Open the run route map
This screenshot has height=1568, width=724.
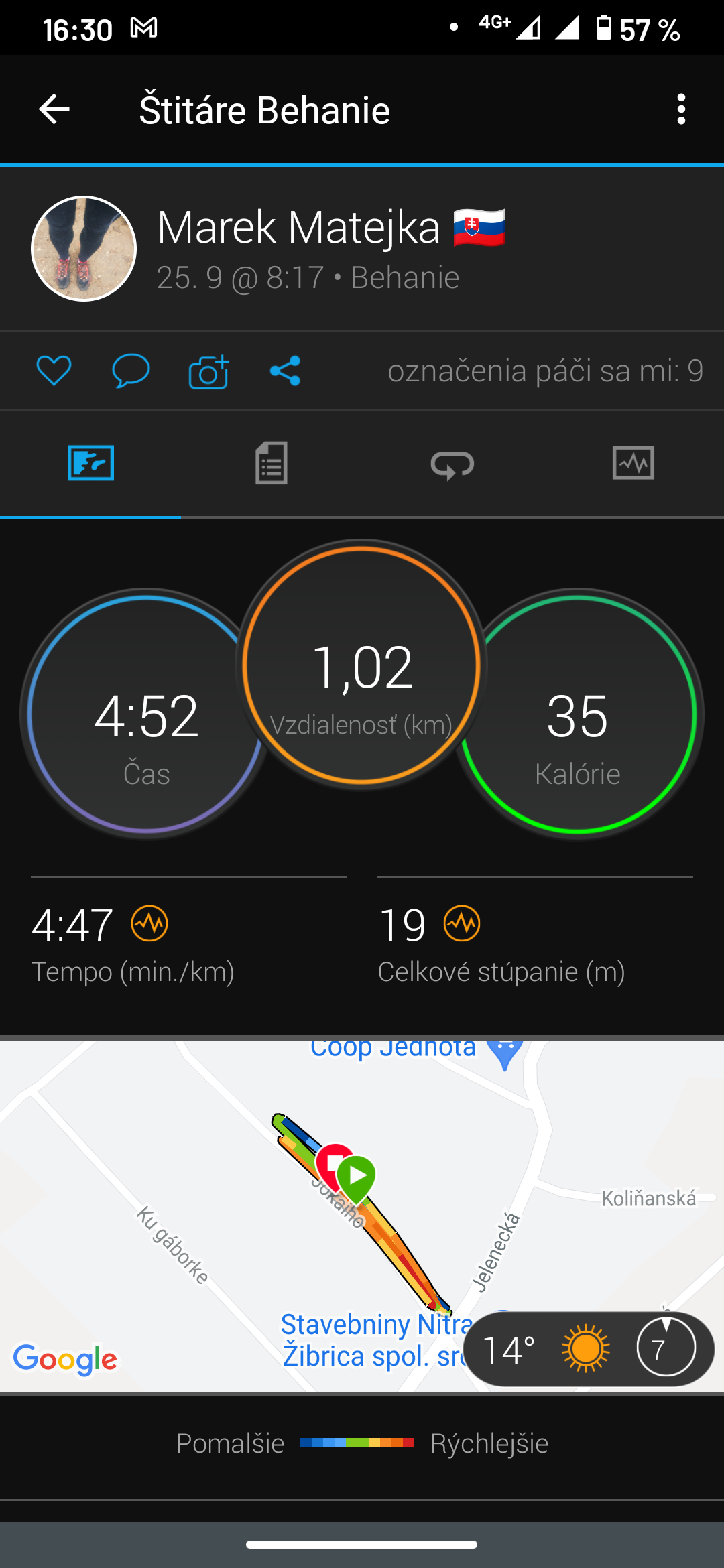(x=362, y=1215)
